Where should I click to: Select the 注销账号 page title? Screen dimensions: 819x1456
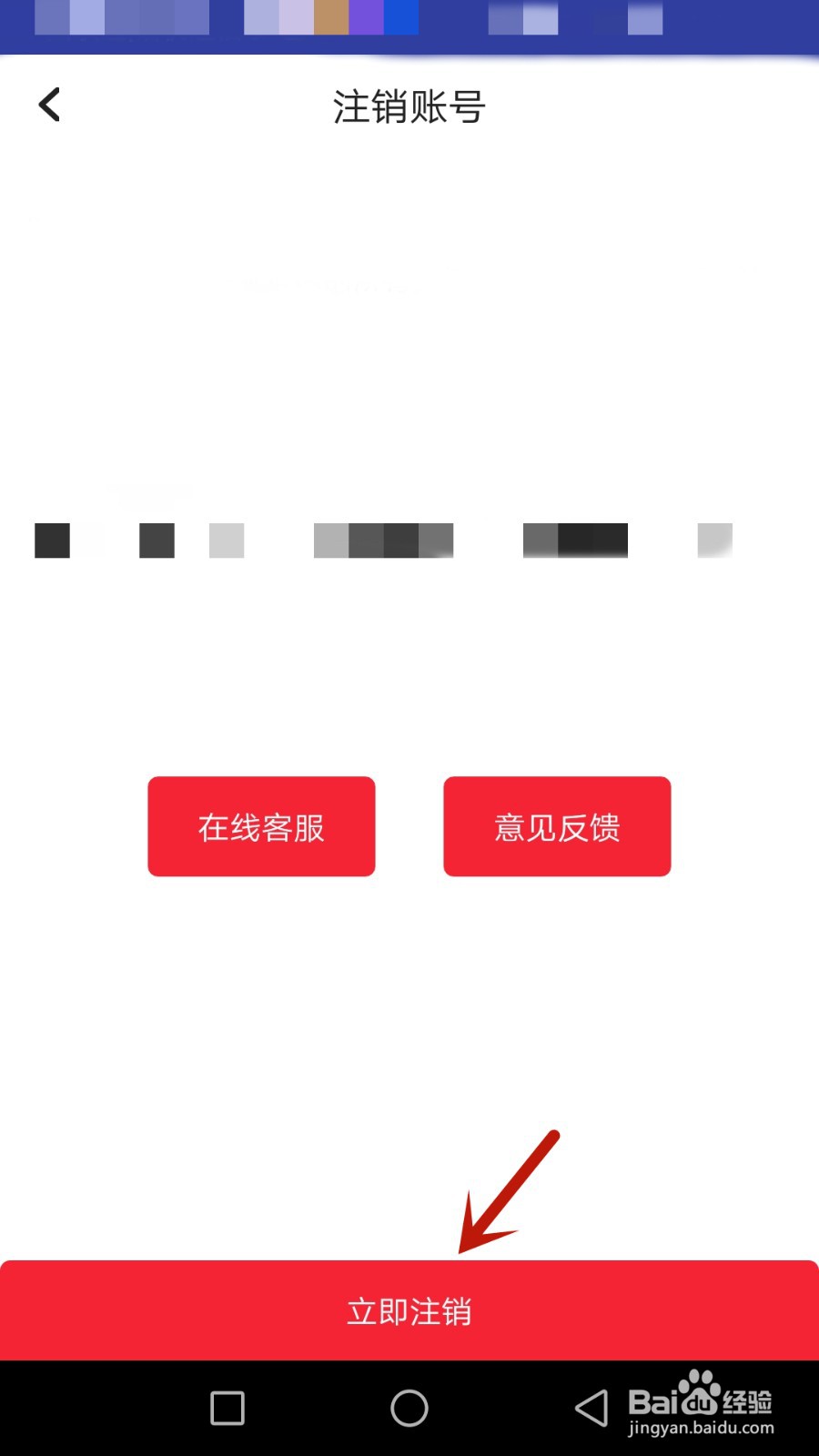[409, 106]
